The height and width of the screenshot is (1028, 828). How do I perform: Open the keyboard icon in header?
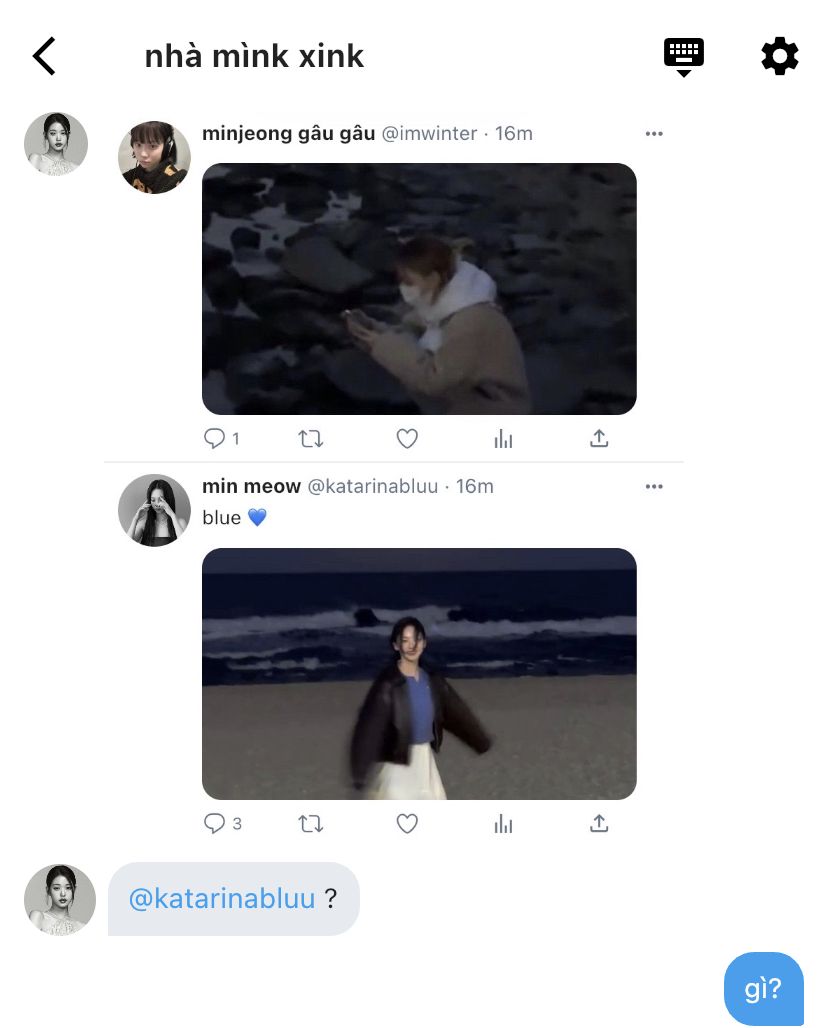point(684,56)
